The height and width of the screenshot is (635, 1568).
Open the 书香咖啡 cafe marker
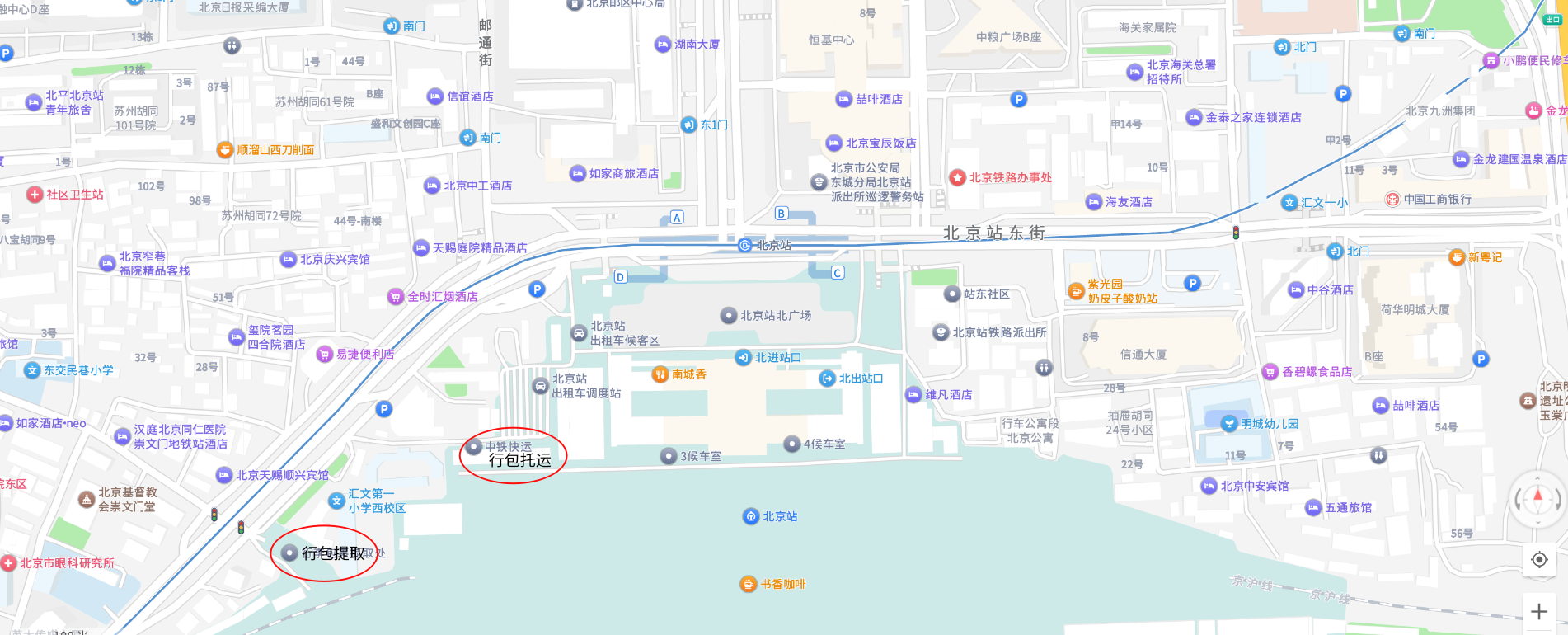tap(749, 584)
